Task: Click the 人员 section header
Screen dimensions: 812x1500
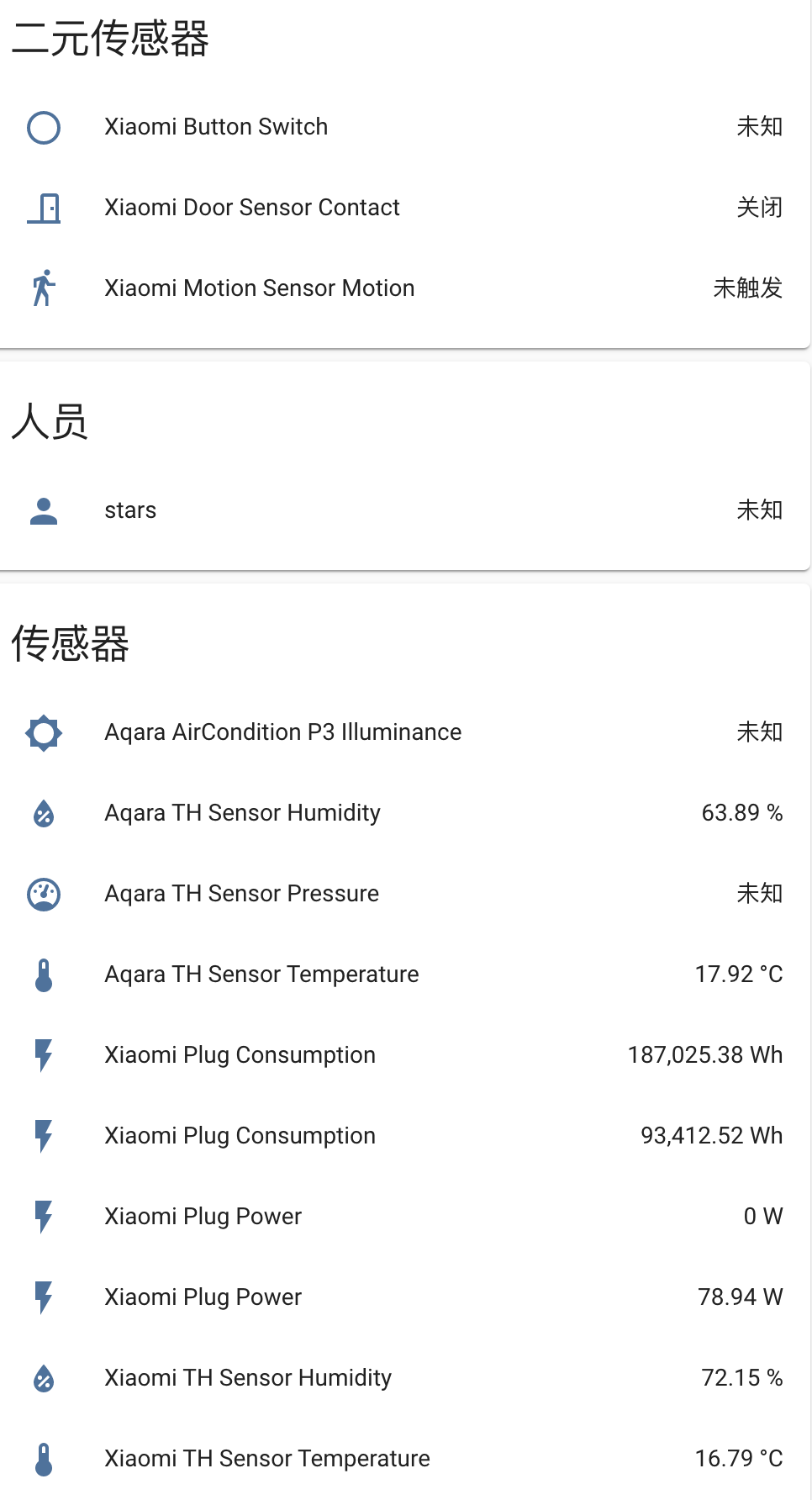Action: (50, 422)
